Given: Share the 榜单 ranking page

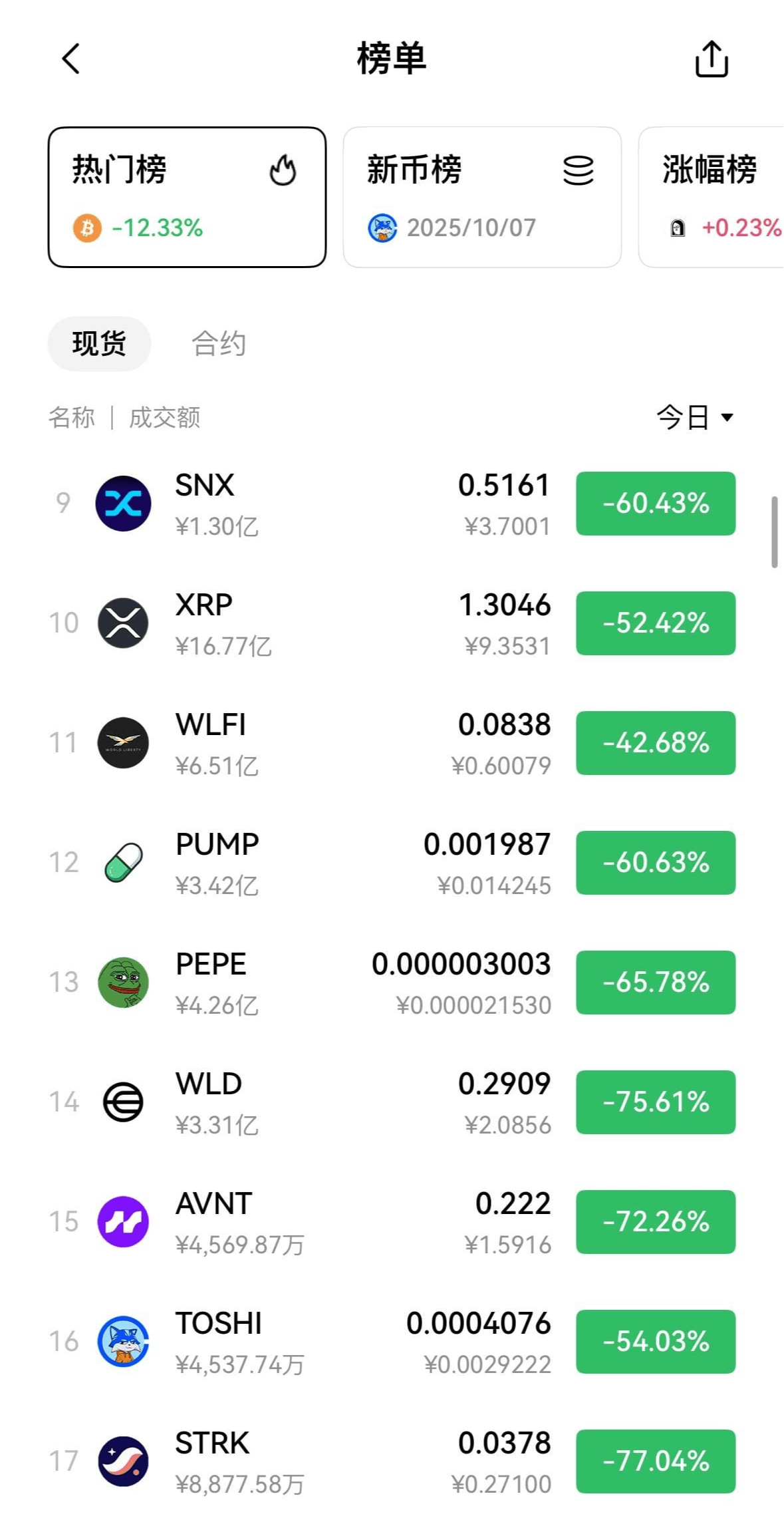Looking at the screenshot, I should coord(711,59).
